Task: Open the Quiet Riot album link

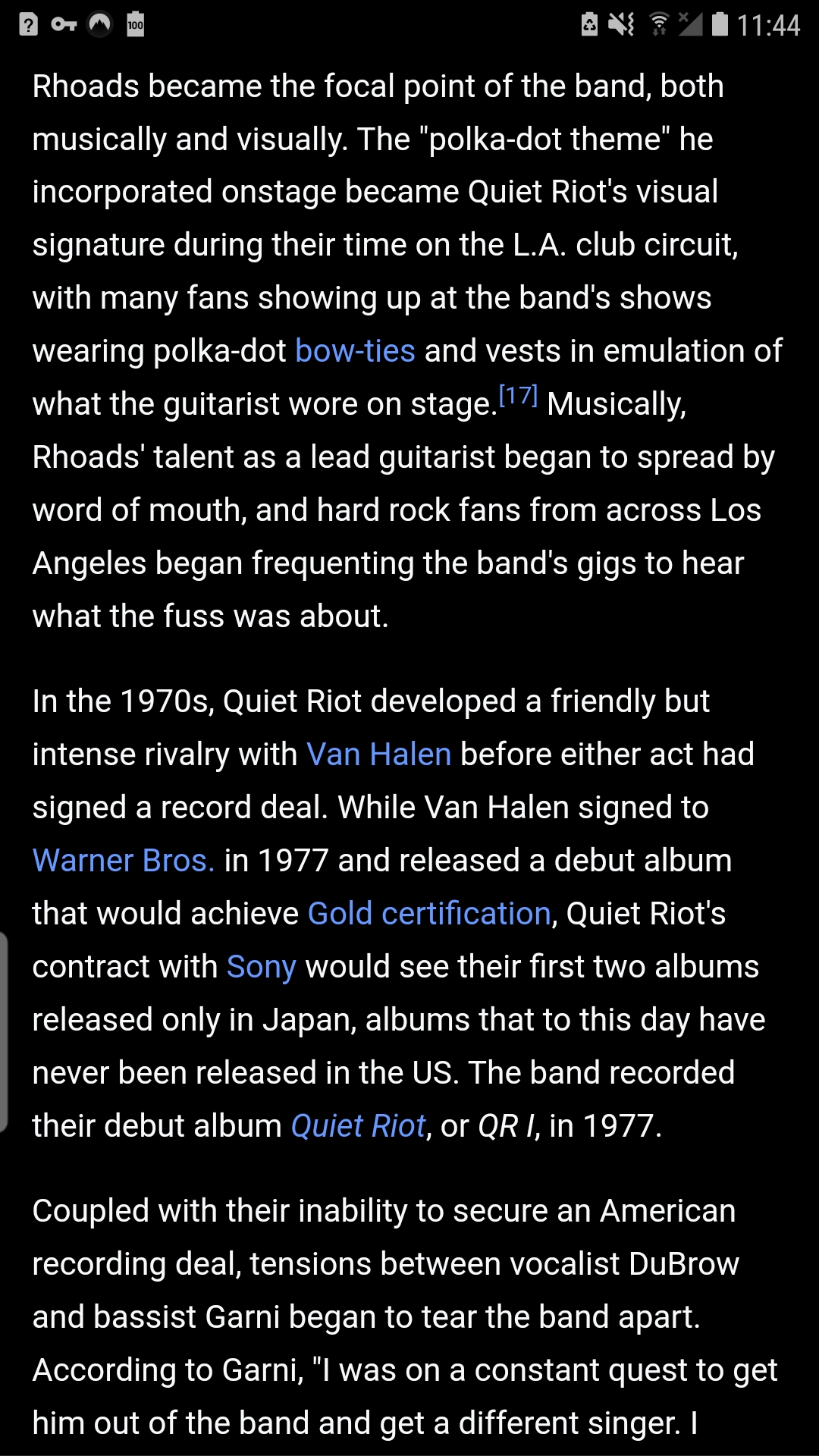Action: (x=358, y=1126)
